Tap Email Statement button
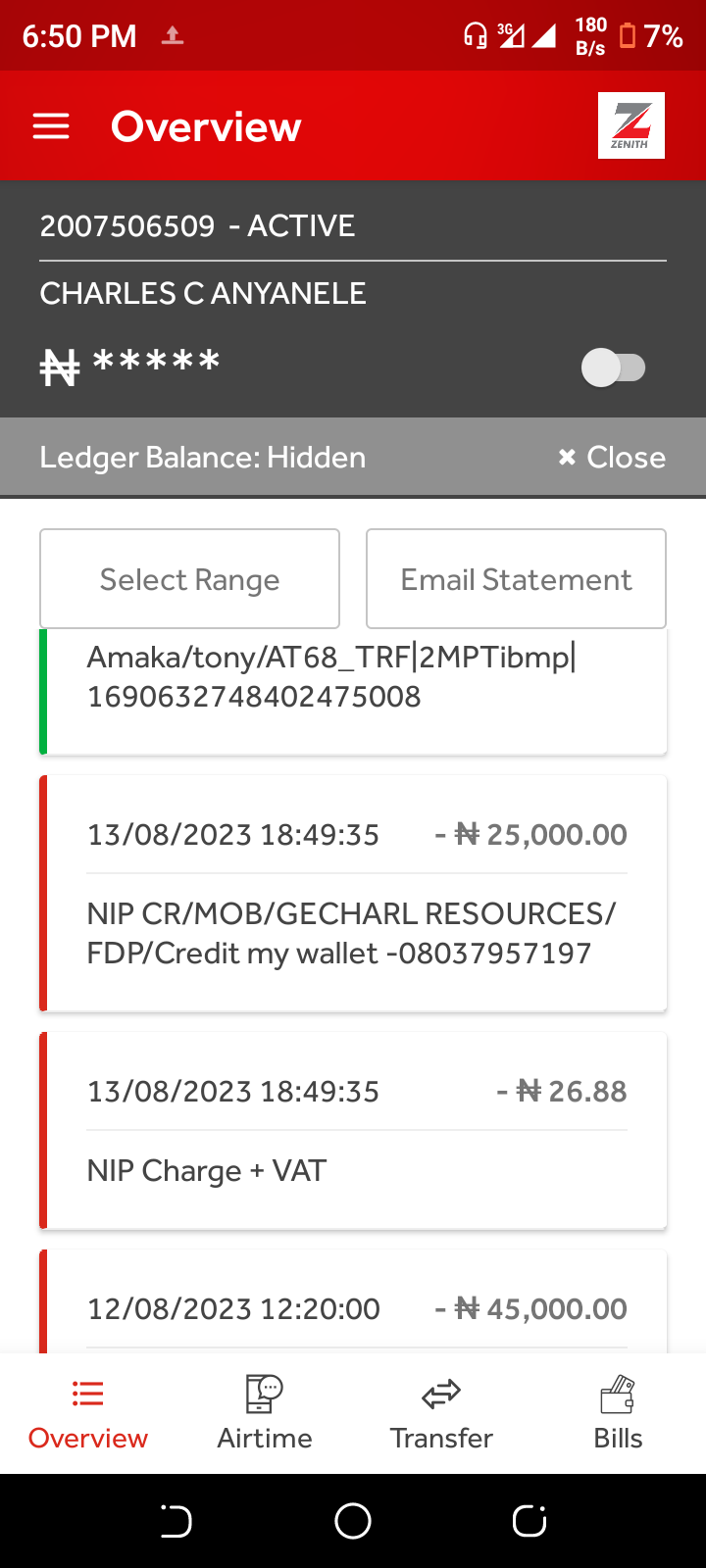Screen dimensions: 706x1568 point(516,579)
